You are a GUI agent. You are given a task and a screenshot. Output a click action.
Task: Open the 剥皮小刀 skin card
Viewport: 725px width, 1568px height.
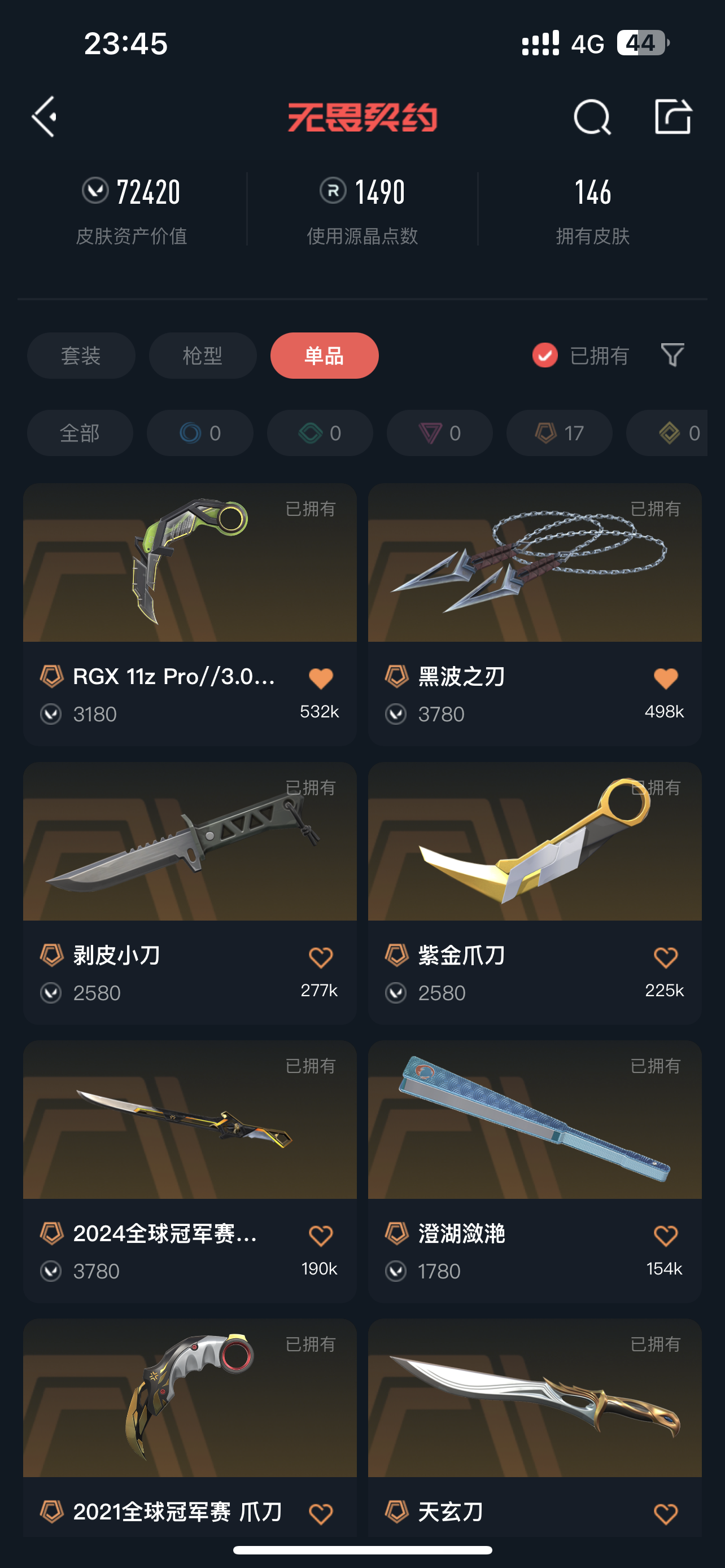[x=189, y=842]
